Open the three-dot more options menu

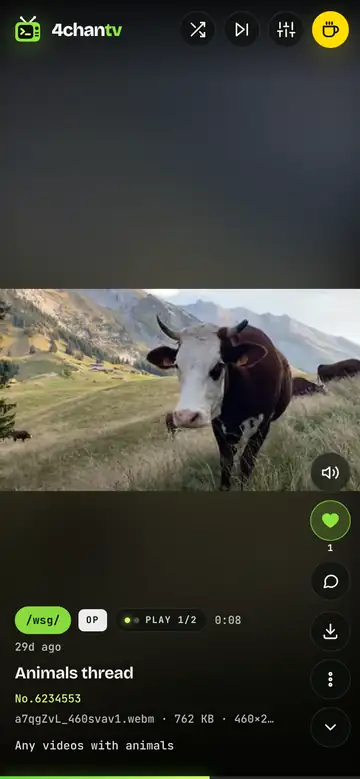pyautogui.click(x=330, y=679)
